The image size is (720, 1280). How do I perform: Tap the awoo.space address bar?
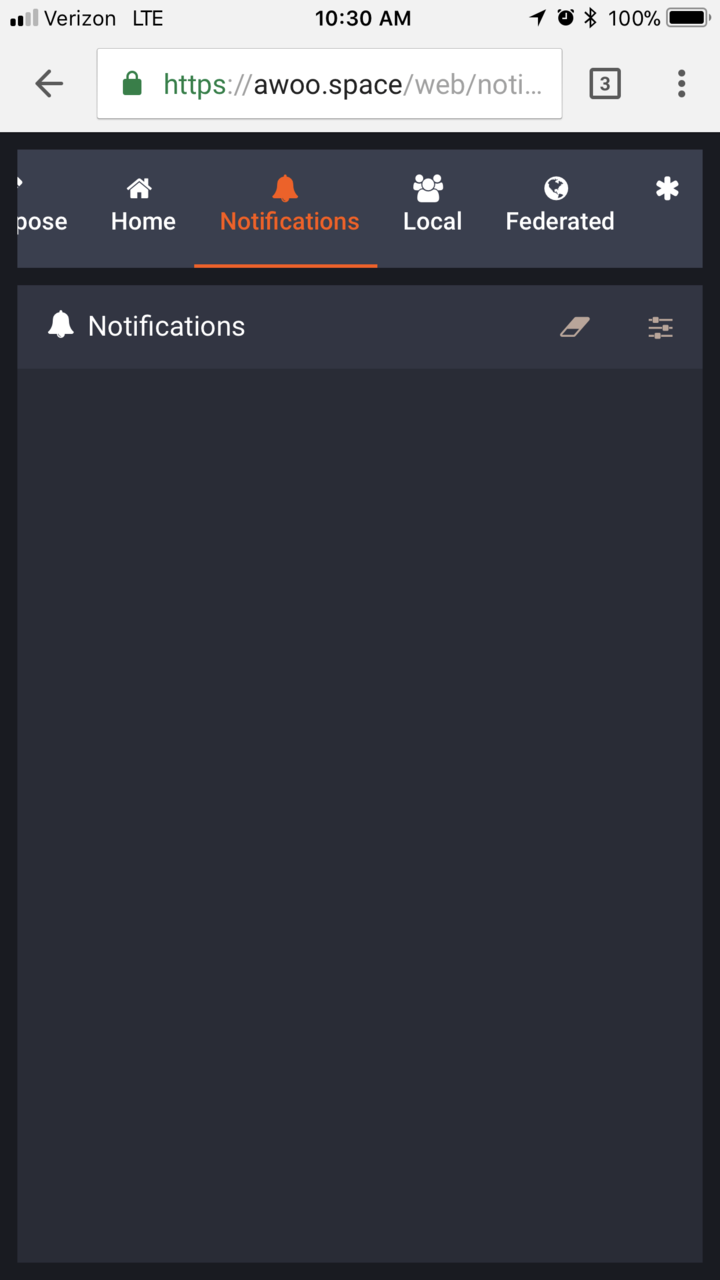(330, 84)
